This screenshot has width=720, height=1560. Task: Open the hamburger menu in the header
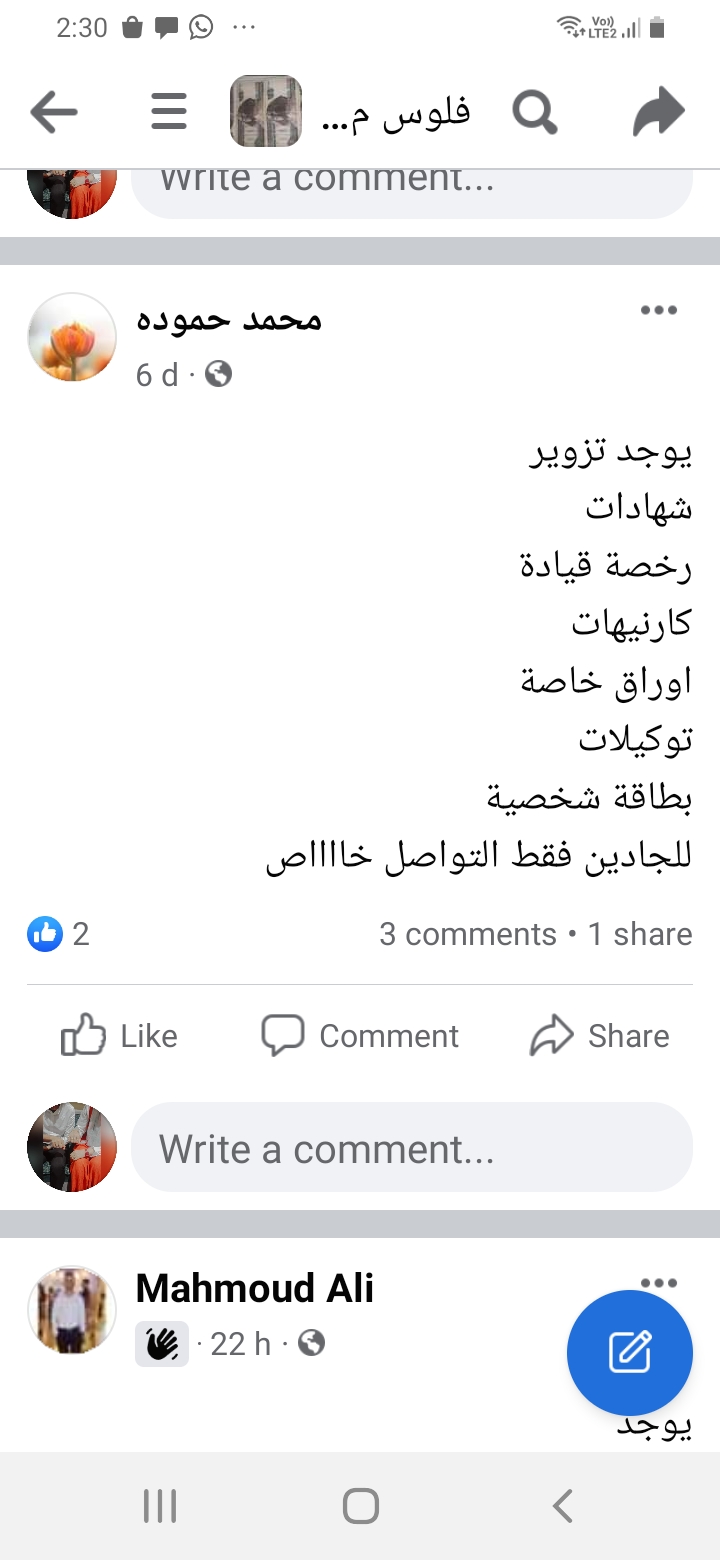click(169, 112)
